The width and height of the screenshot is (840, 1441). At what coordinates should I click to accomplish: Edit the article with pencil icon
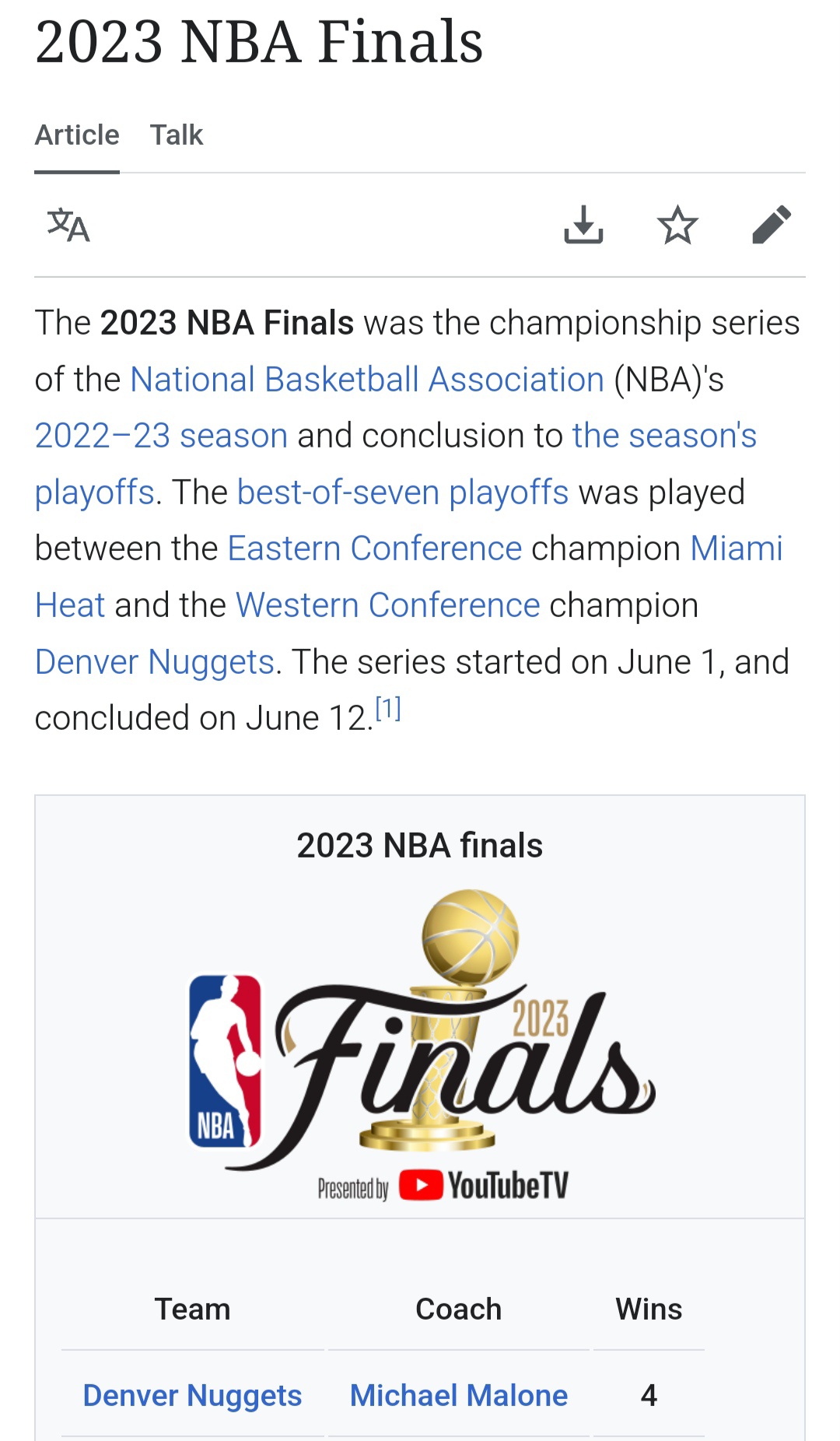point(772,225)
